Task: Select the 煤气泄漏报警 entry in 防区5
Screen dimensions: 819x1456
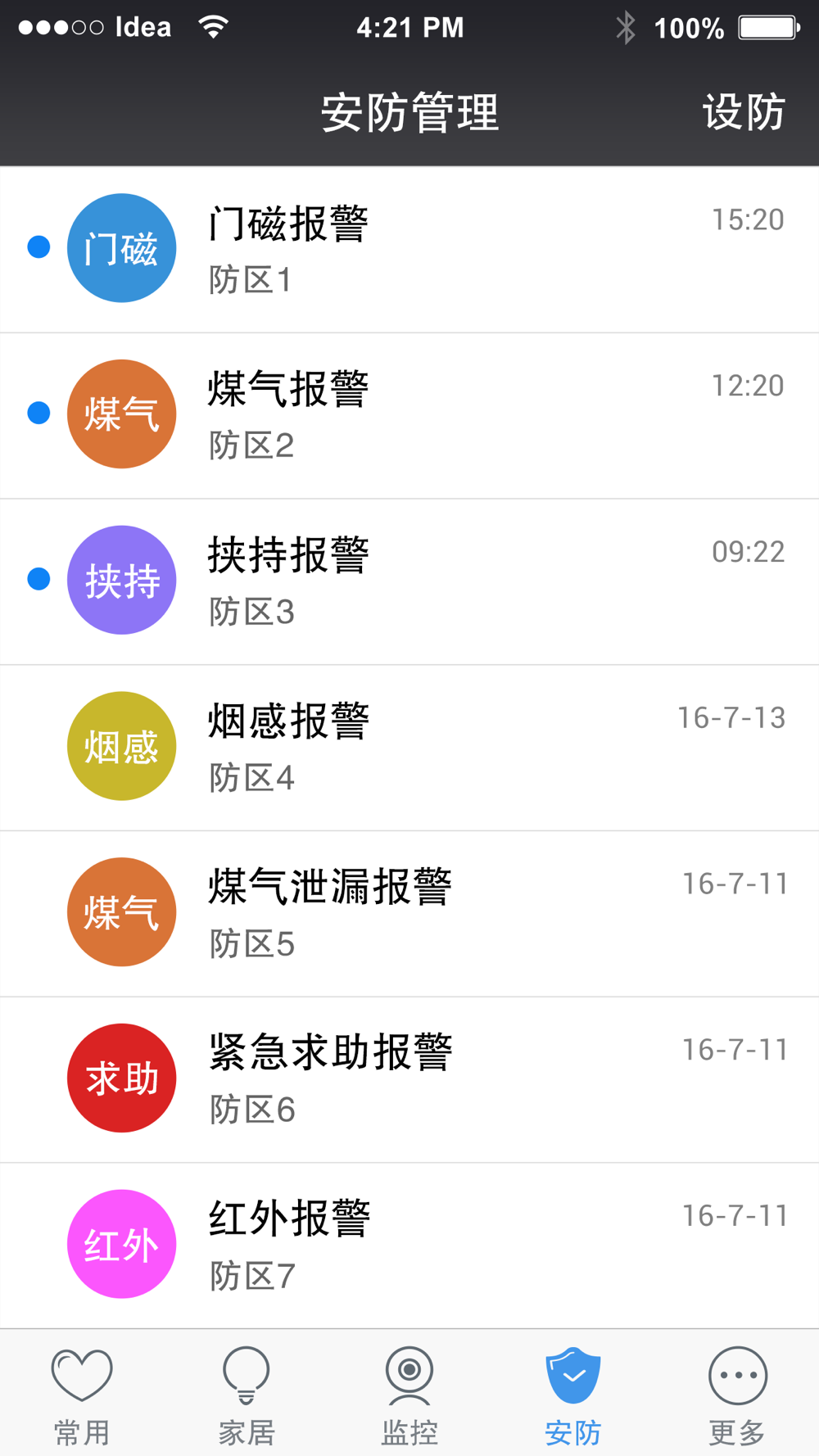Action: coord(409,914)
